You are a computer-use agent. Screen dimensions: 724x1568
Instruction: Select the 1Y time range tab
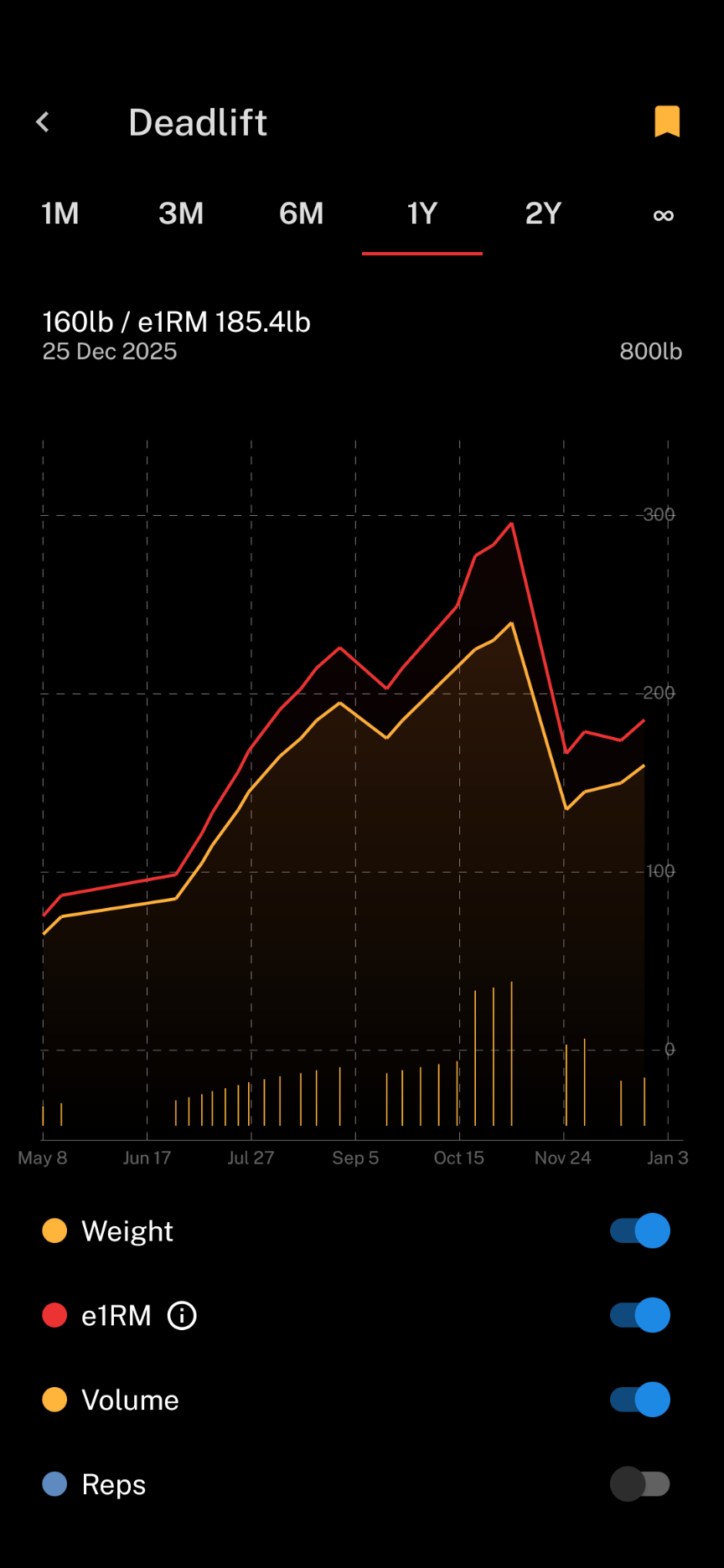click(422, 214)
